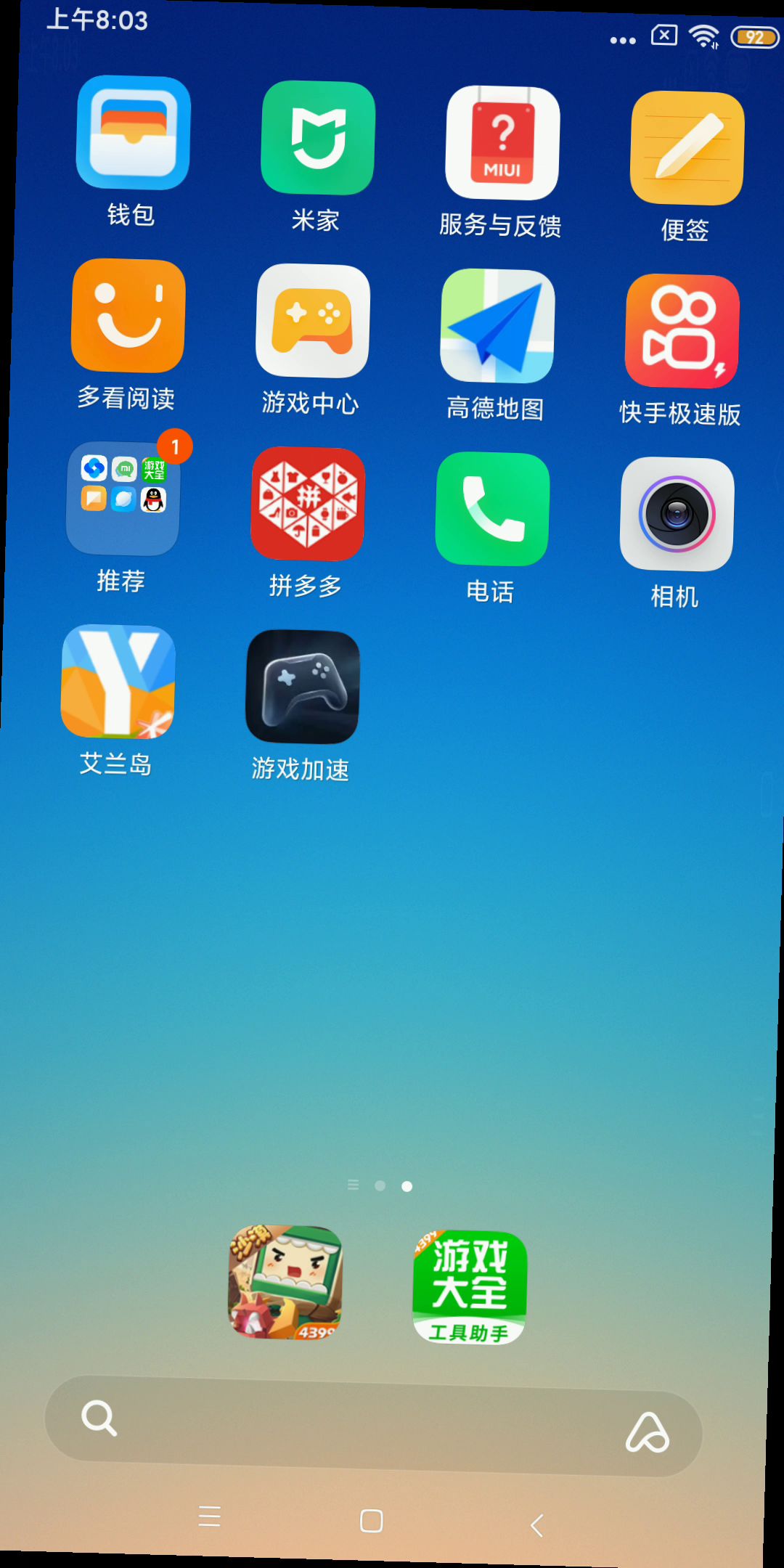Launch 高德地图 maps app

tap(497, 326)
